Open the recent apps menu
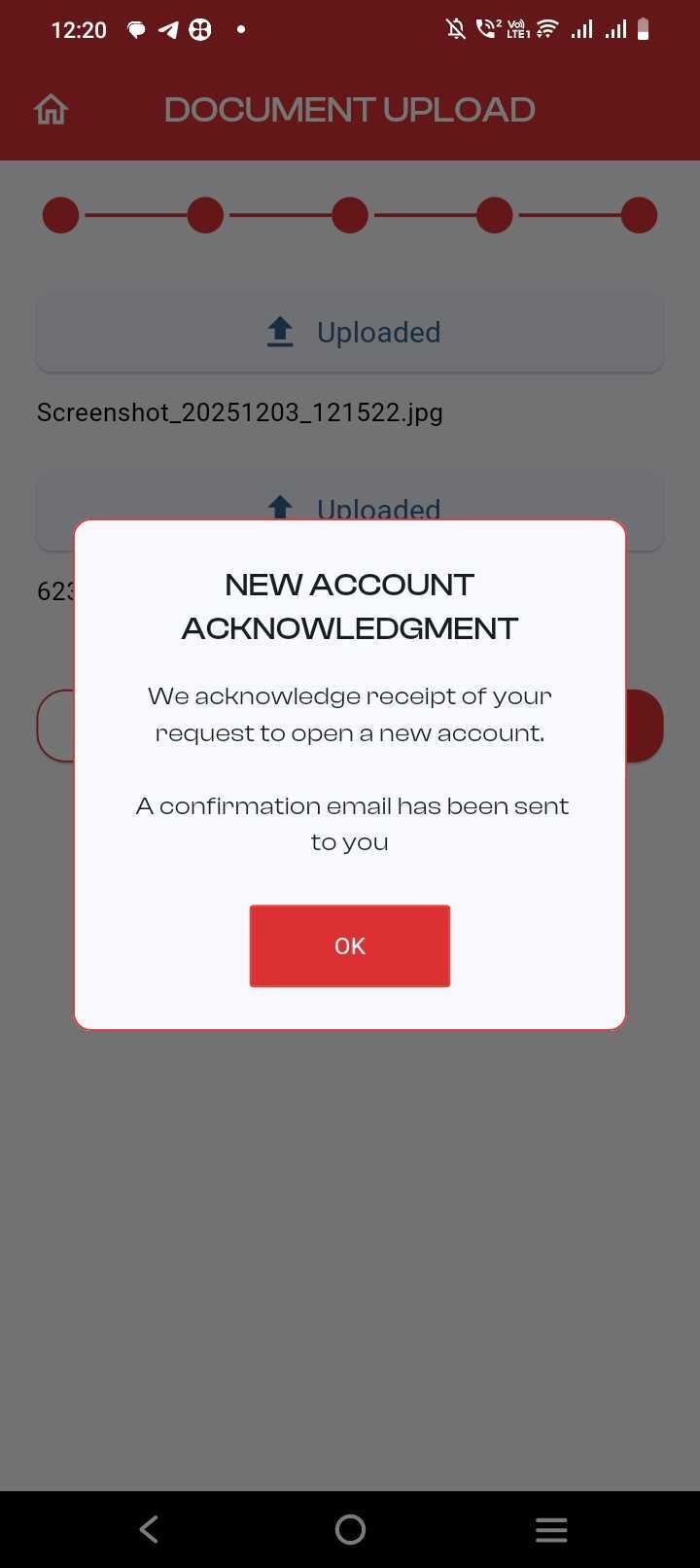The image size is (700, 1568). [550, 1529]
